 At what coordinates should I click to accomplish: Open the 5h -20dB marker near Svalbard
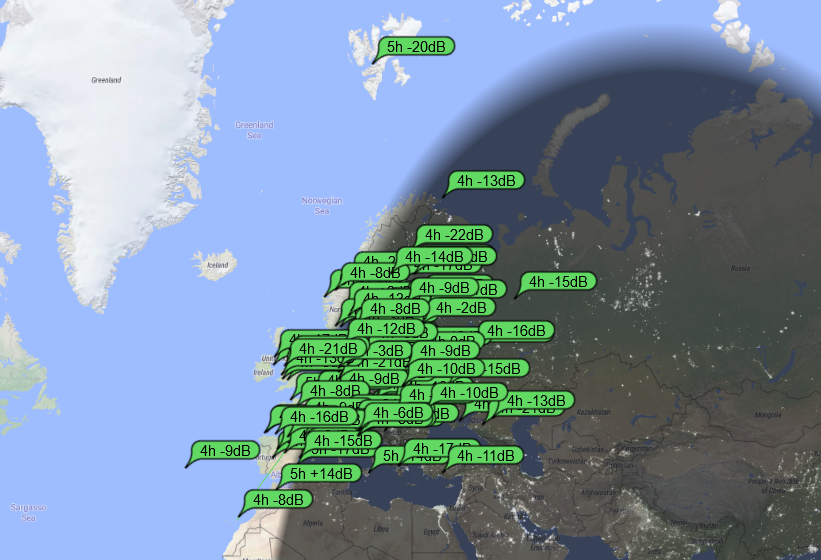point(418,47)
